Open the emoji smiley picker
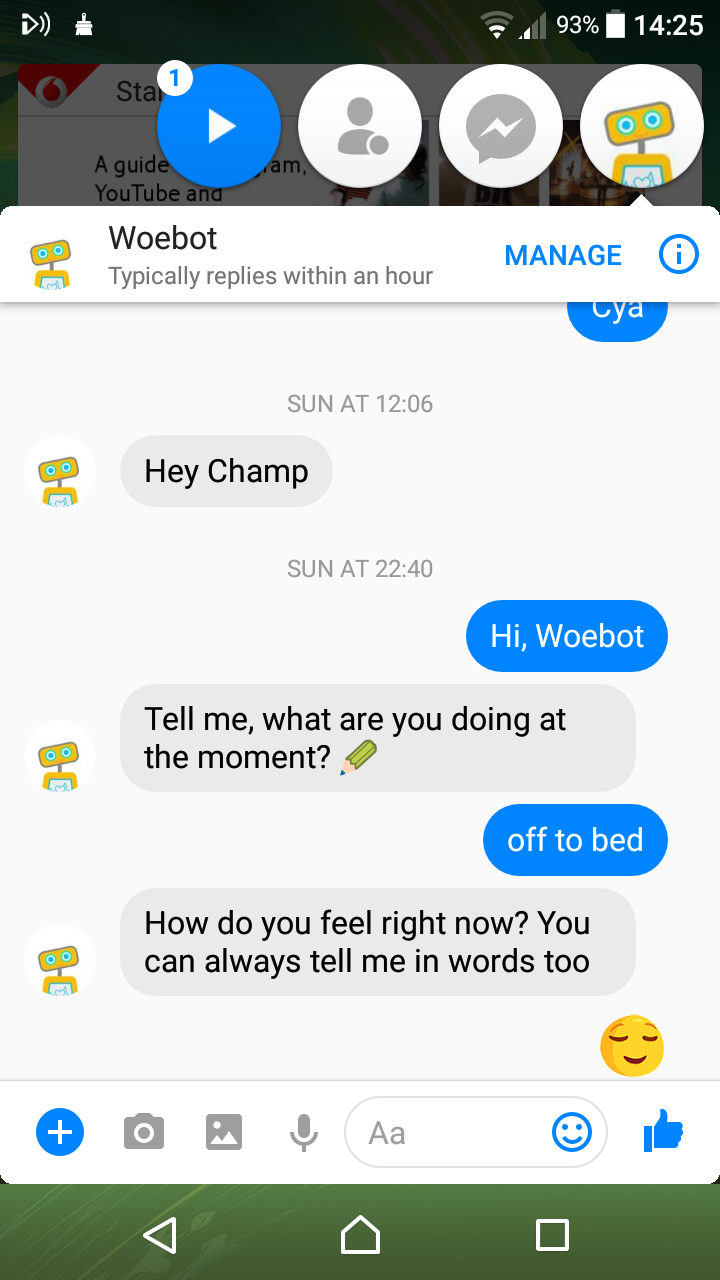720x1280 pixels. pyautogui.click(x=572, y=1132)
